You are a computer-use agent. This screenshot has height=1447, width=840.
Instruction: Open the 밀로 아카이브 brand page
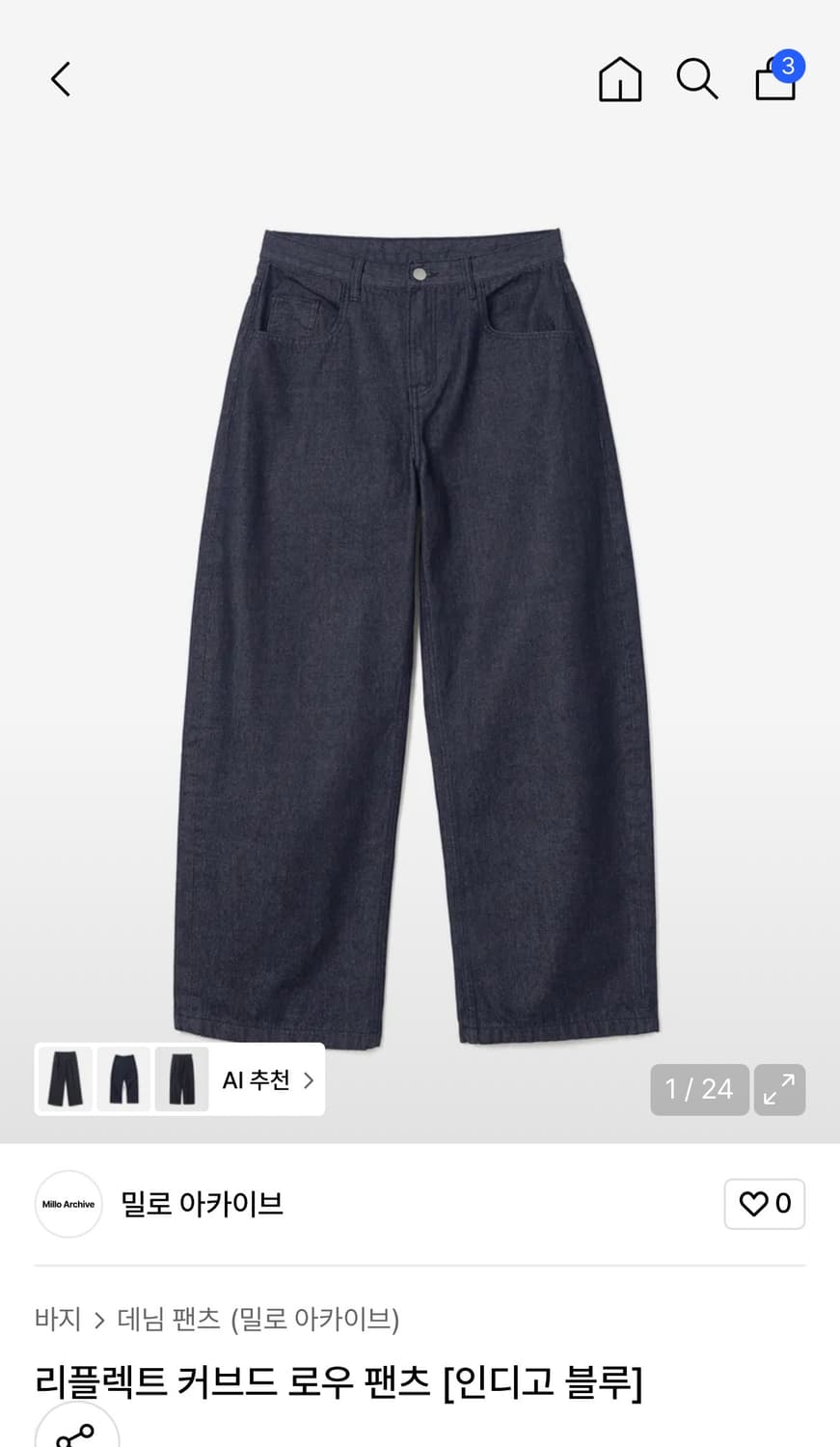201,1204
